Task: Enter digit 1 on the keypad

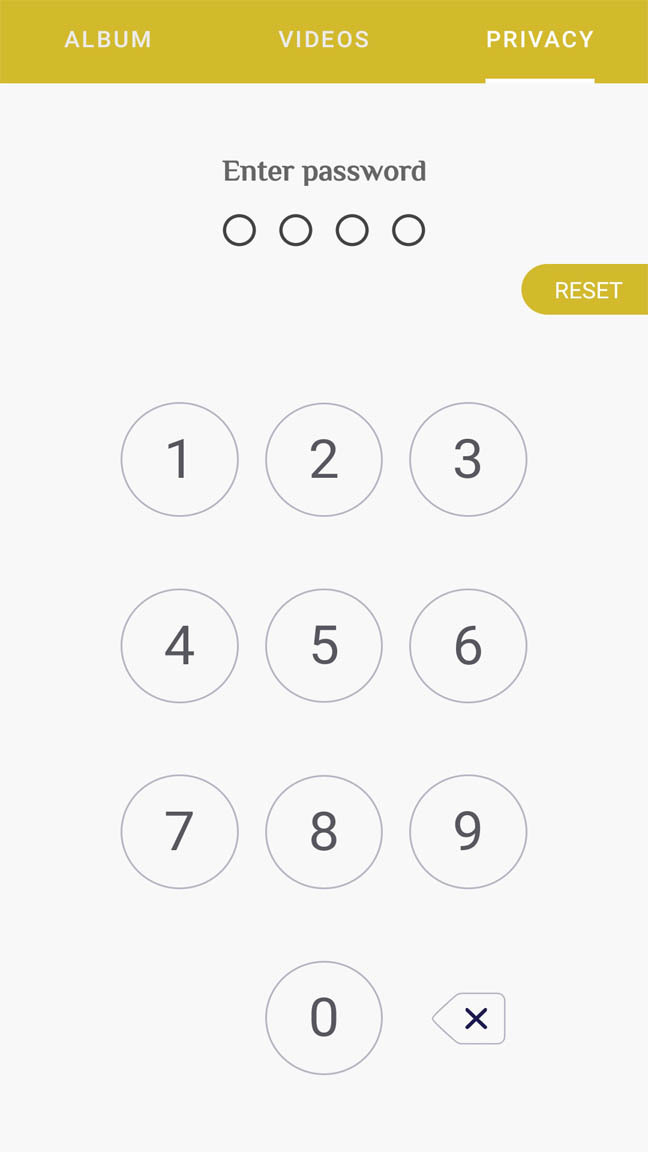Action: pos(179,459)
